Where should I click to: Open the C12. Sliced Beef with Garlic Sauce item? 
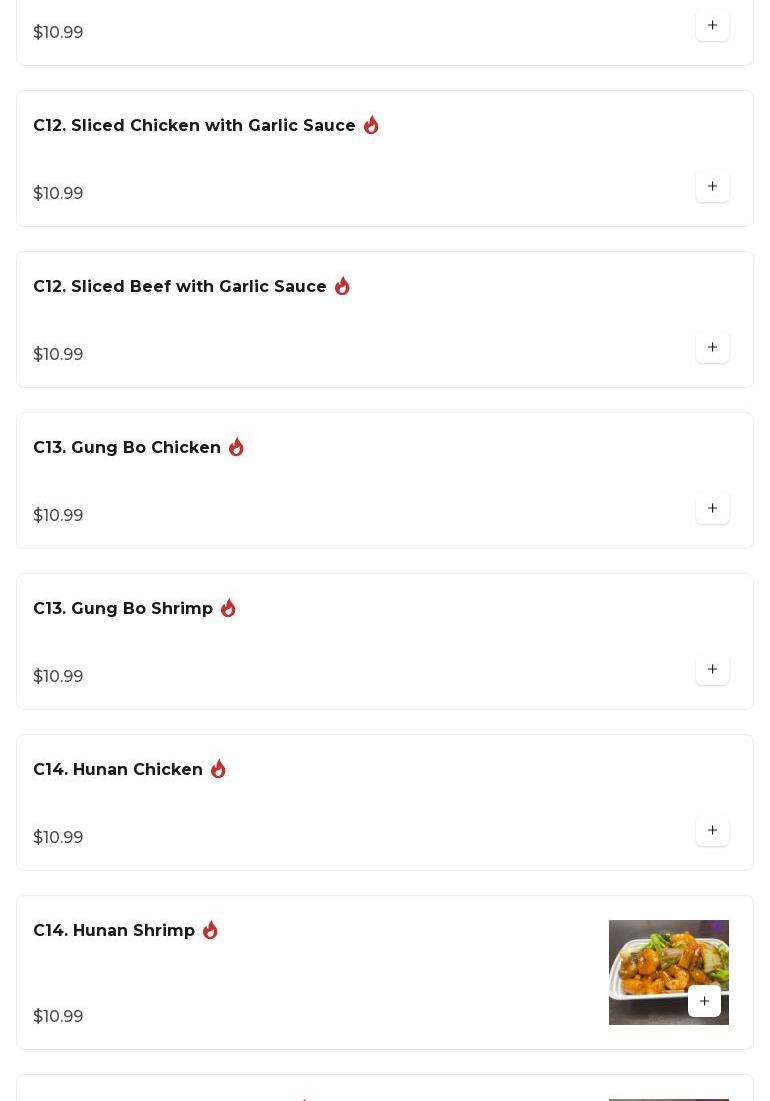(x=180, y=287)
